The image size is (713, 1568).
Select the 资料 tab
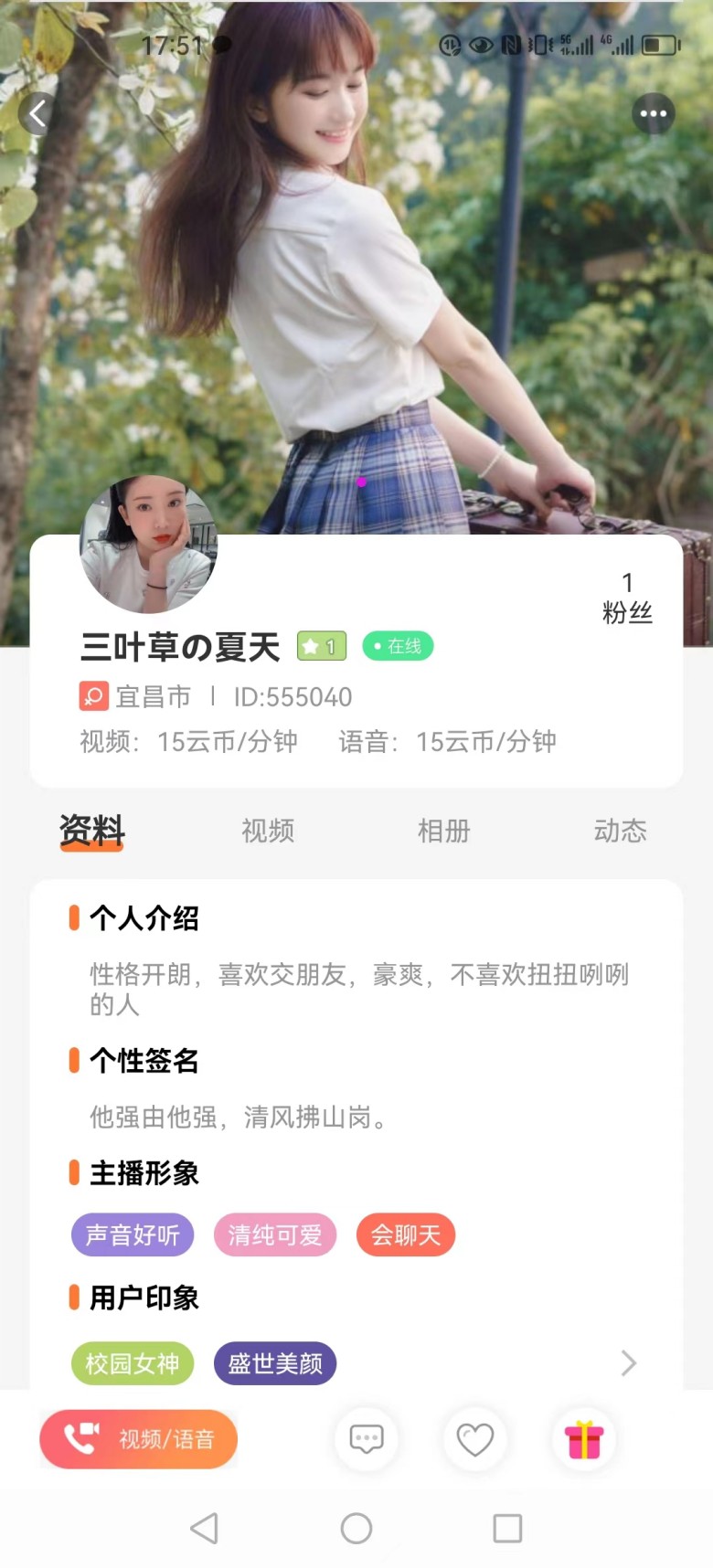tap(91, 831)
